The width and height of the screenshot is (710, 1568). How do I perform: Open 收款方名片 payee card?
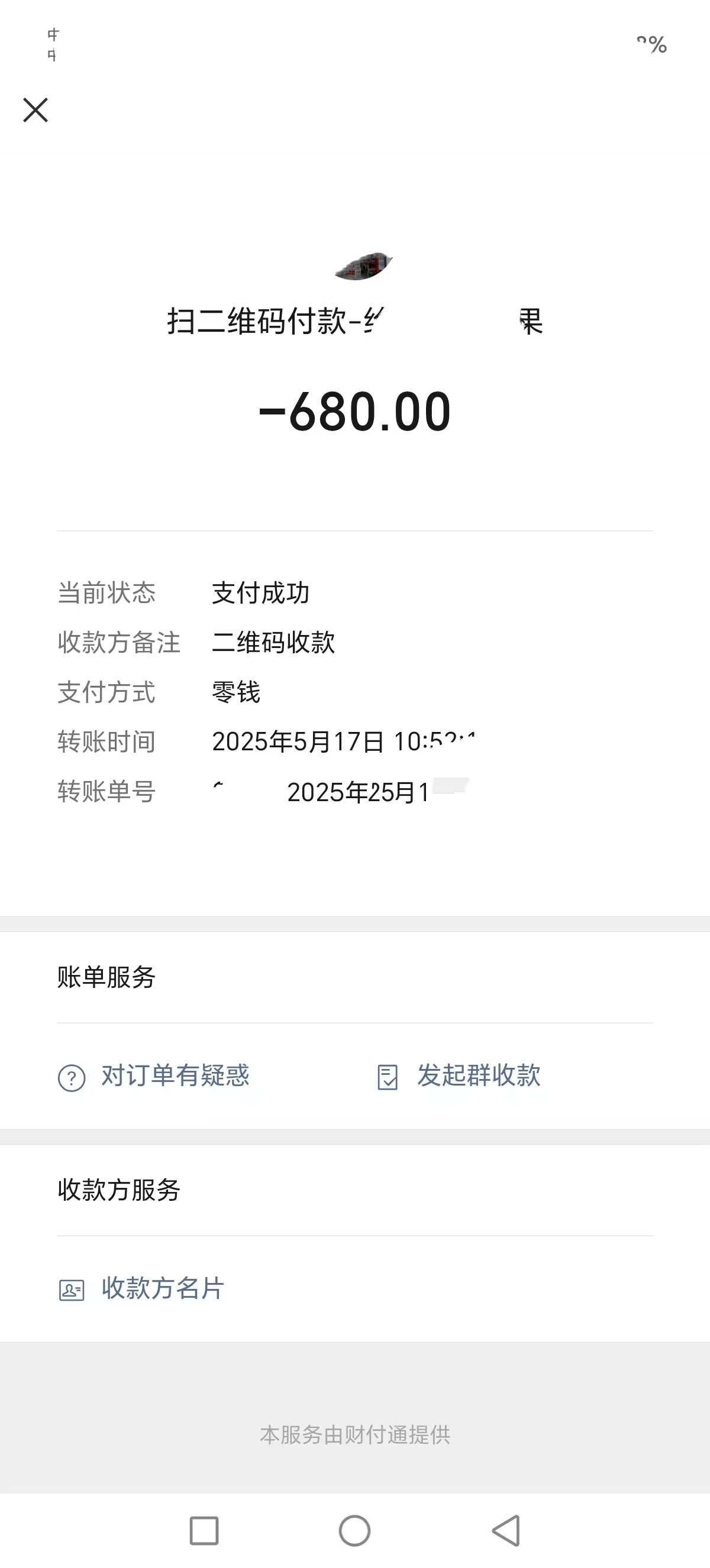click(x=141, y=1288)
